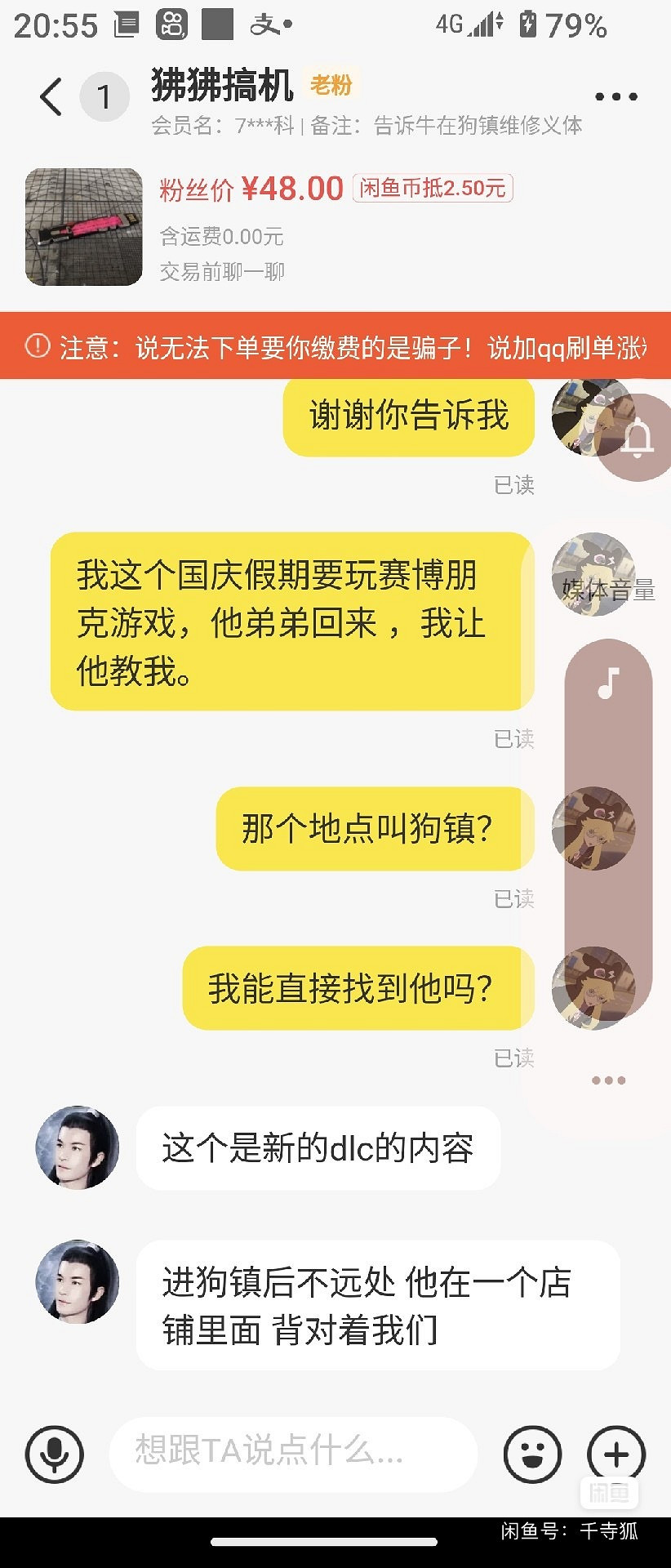Tap the seller's avatar next to dlc message
This screenshot has height=1568, width=671.
pos(76,1147)
